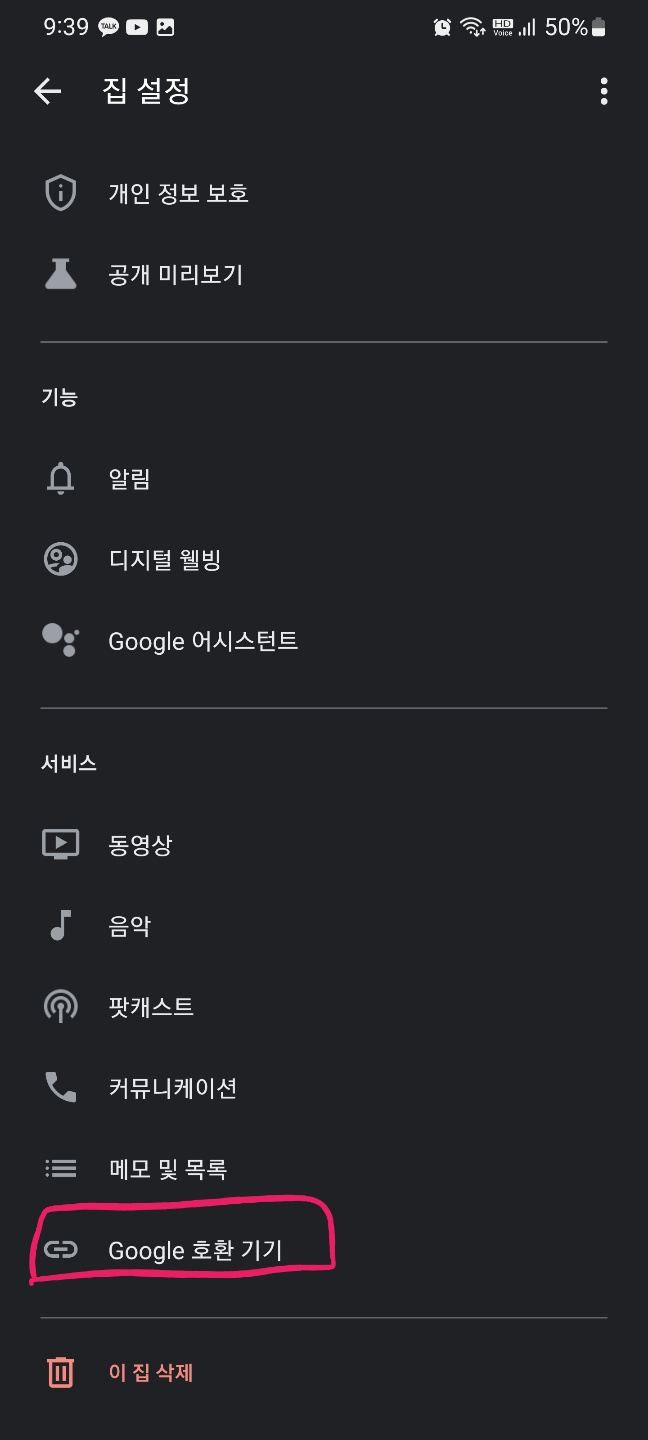Open 공개 미리보기
Screen dimensions: 648x1440
[175, 275]
